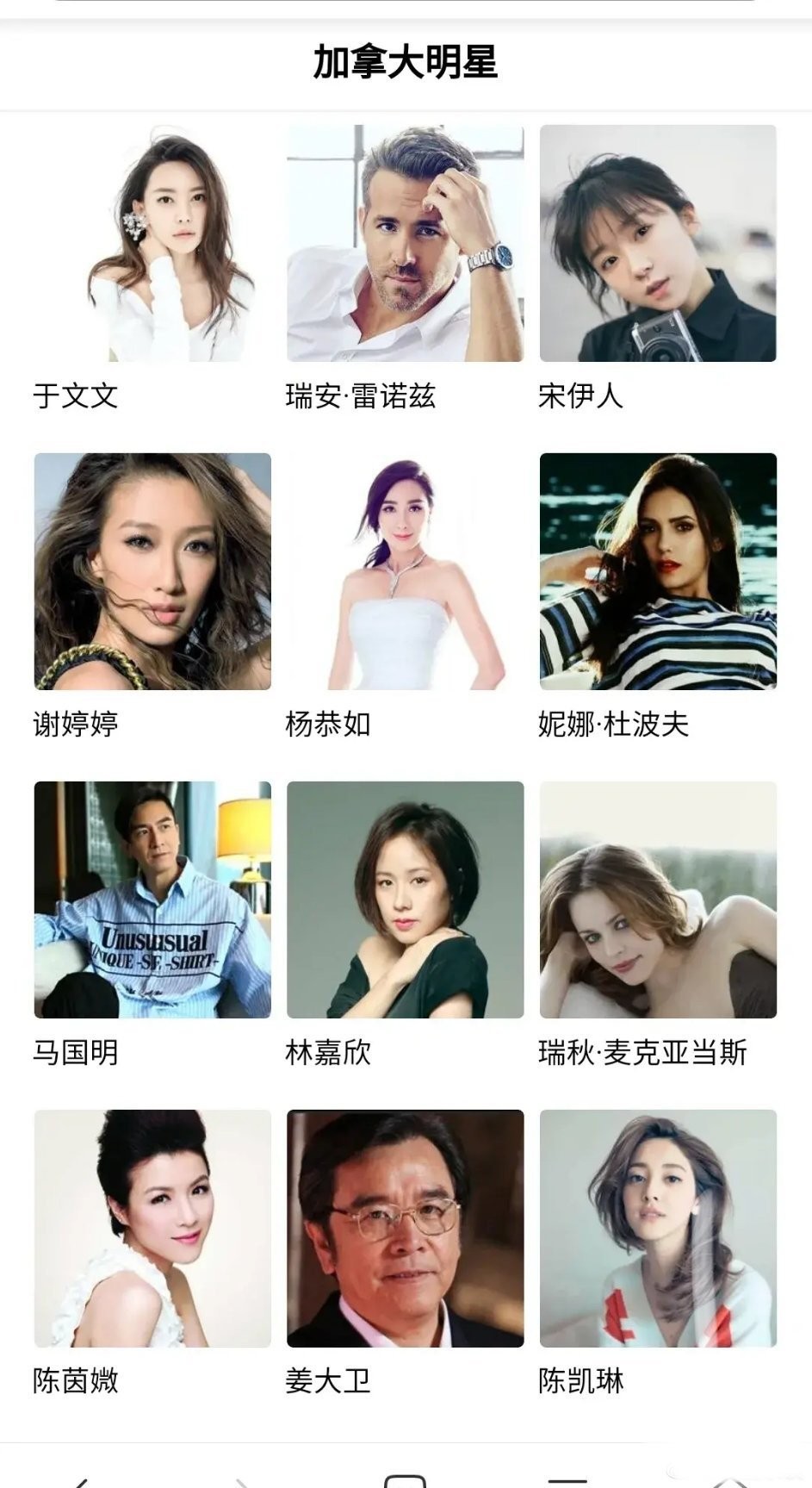Open 于文文's profile tile

tap(152, 243)
